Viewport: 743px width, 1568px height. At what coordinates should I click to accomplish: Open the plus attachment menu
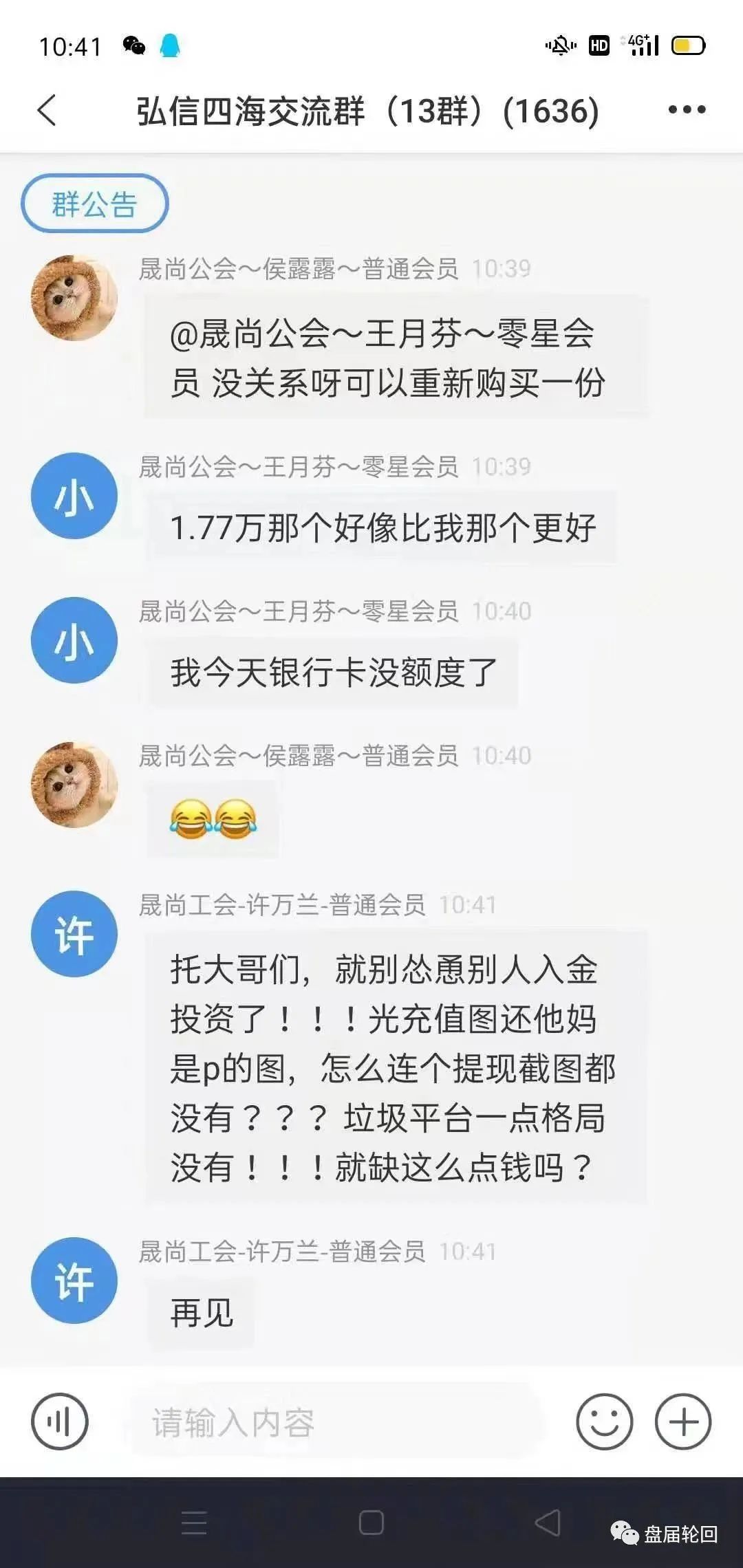tap(682, 1422)
